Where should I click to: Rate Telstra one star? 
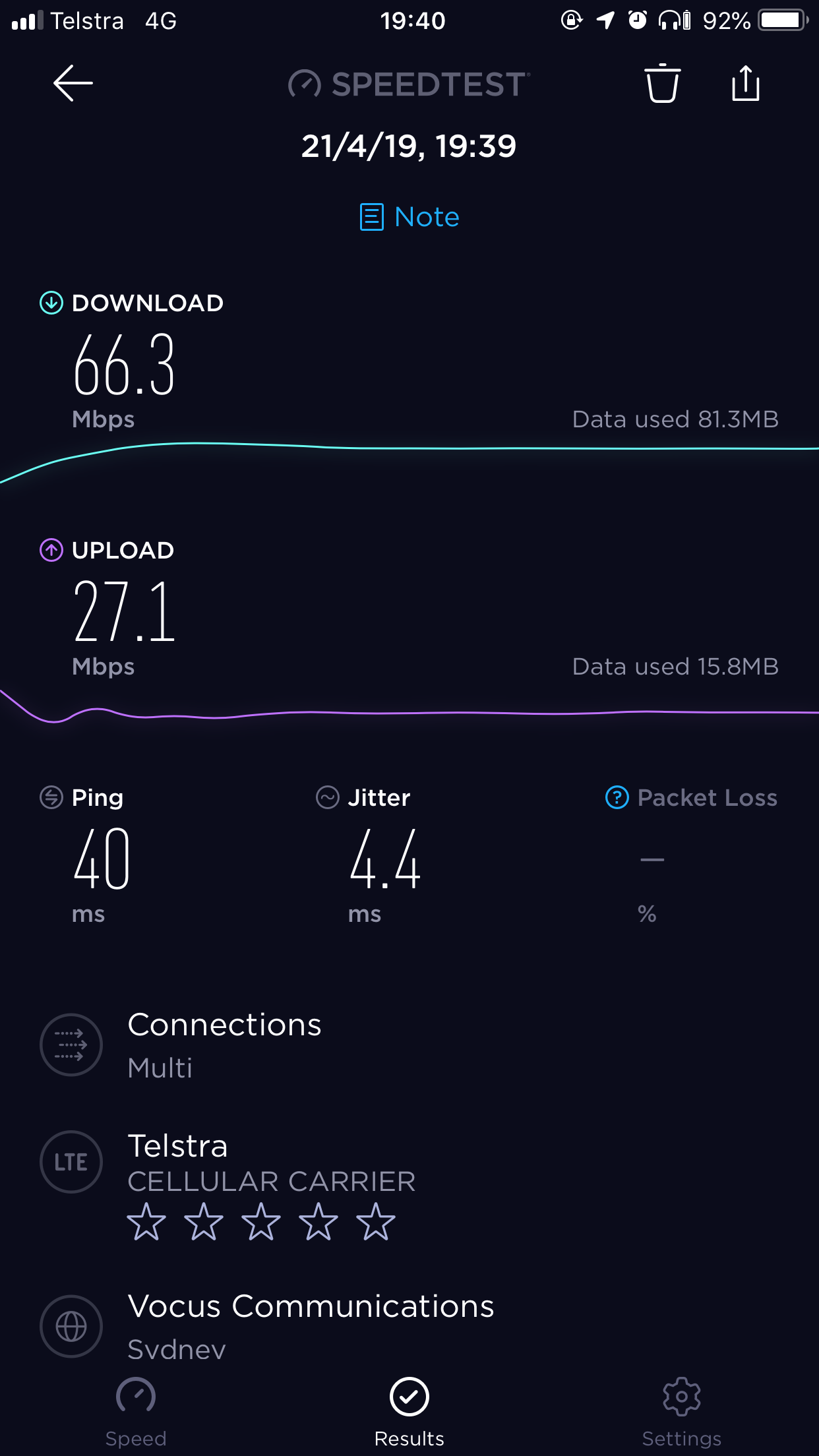pos(146,1221)
